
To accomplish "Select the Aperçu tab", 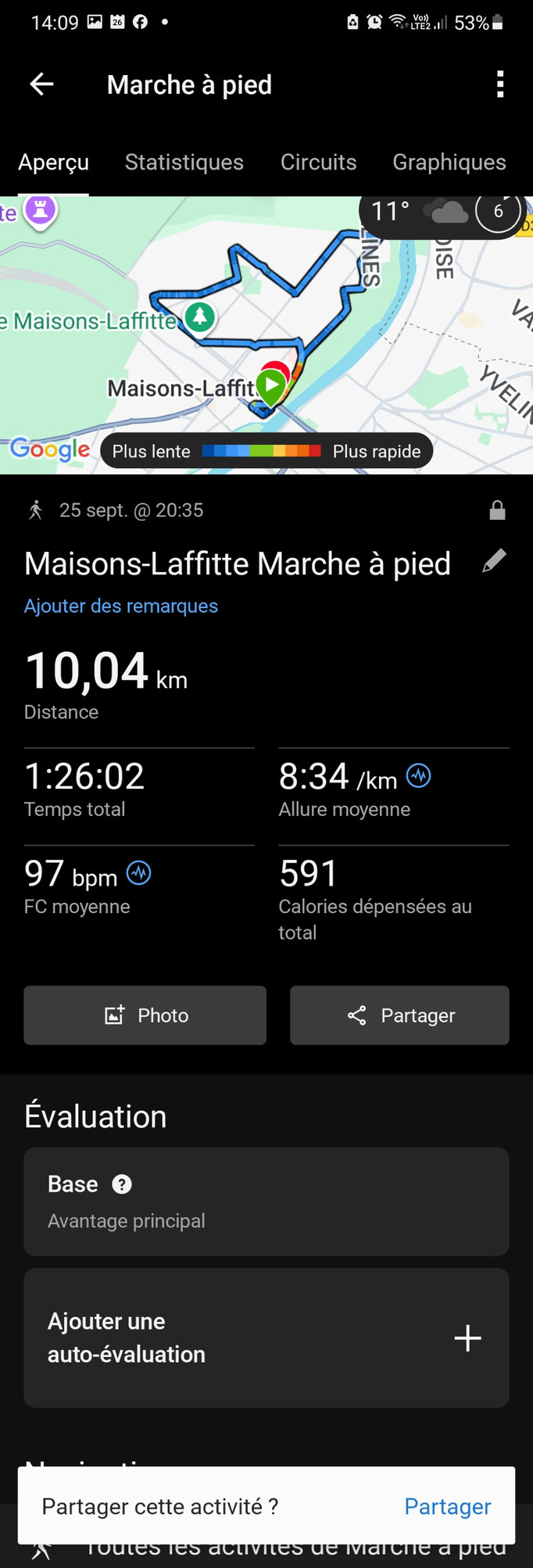I will pos(53,163).
